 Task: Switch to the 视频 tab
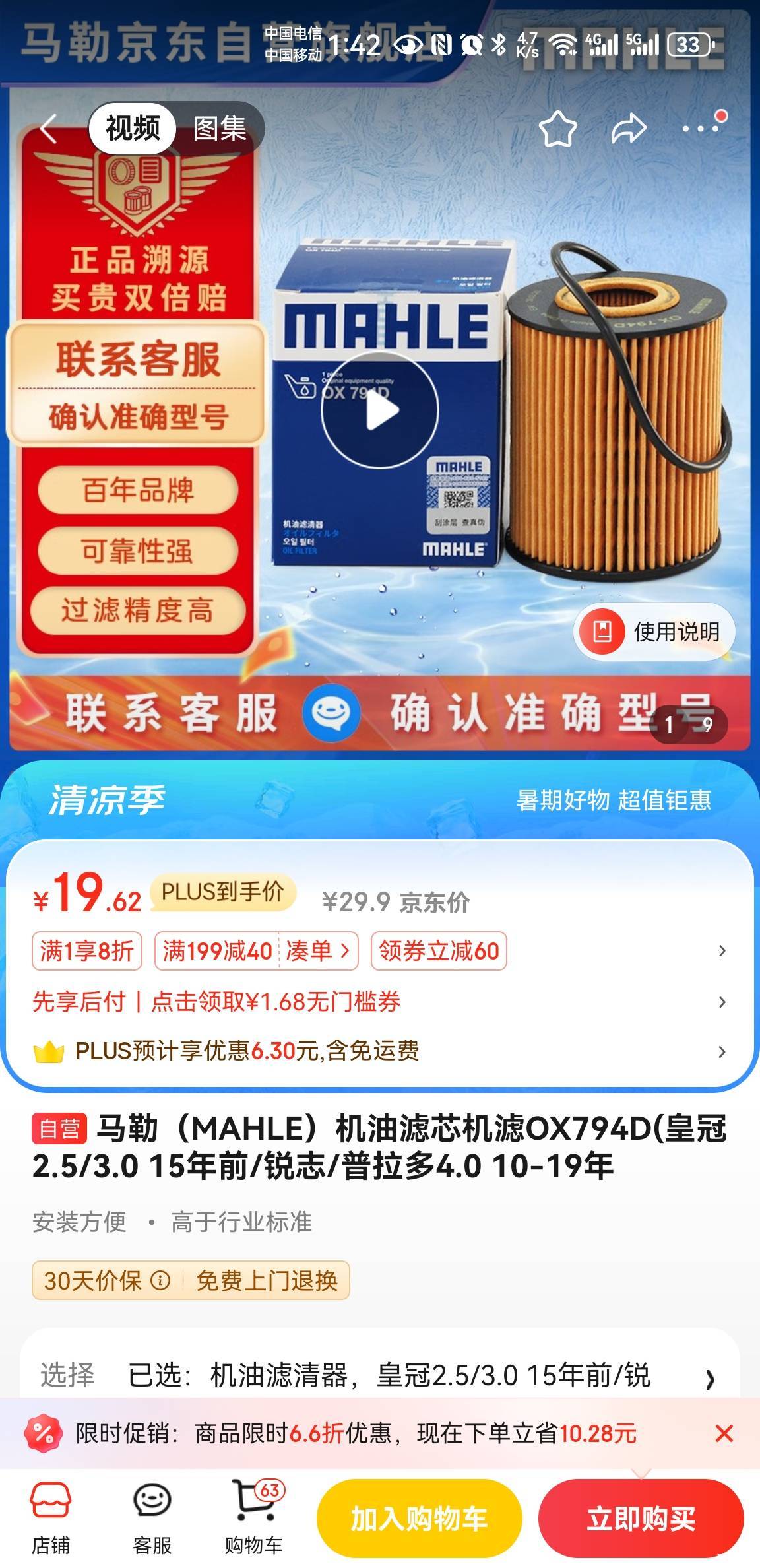(x=133, y=128)
